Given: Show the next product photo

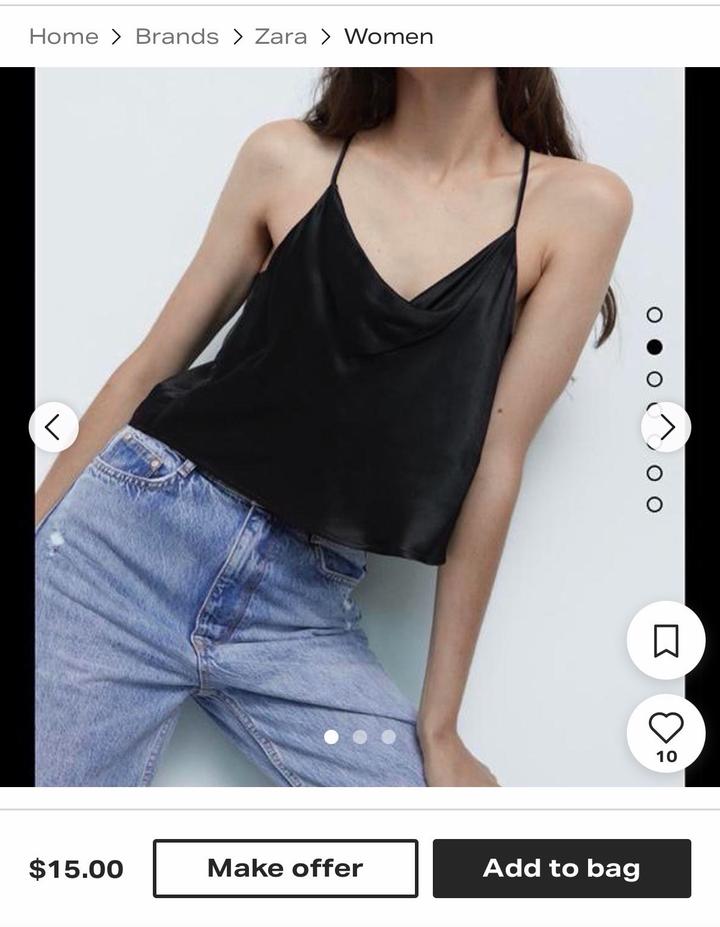Looking at the screenshot, I should click(x=666, y=427).
